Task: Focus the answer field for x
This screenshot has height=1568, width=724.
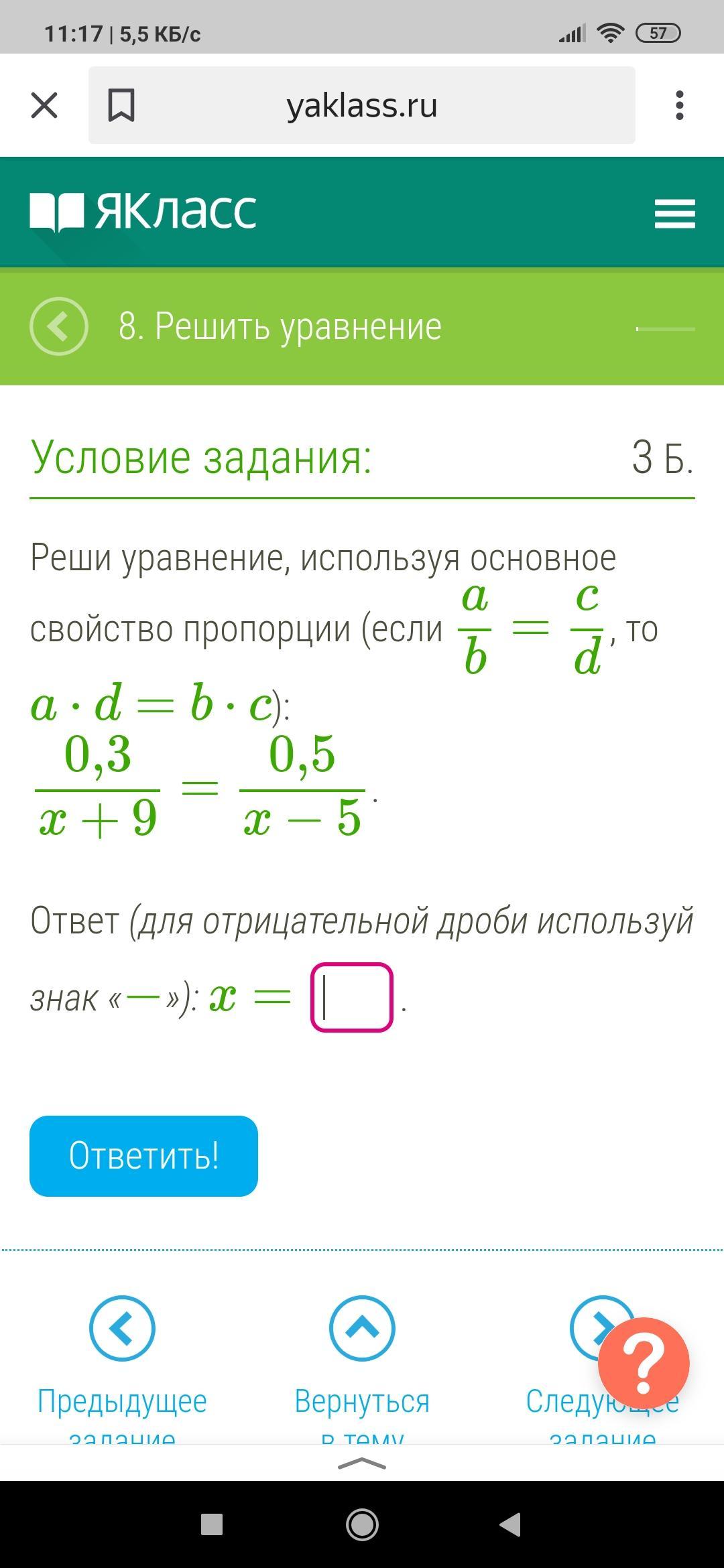Action: (x=352, y=997)
